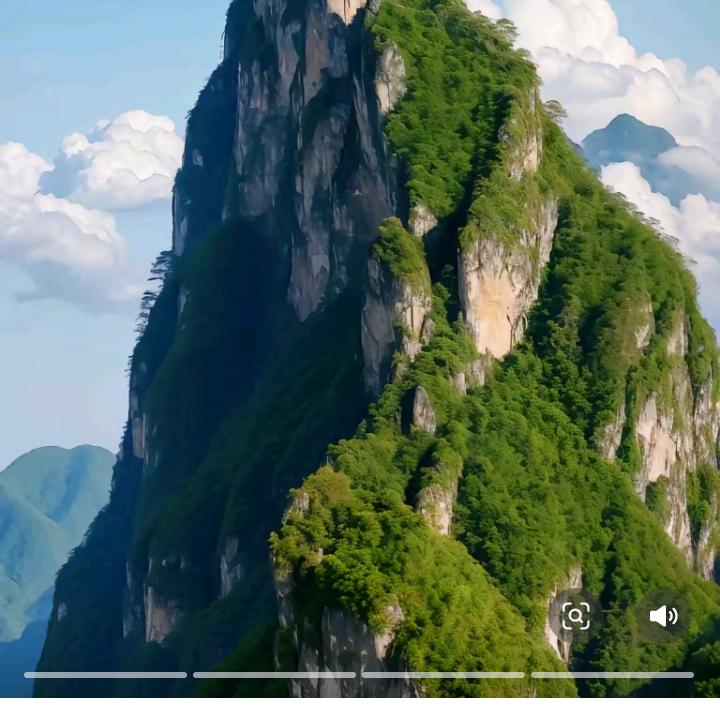Mute the video sound
The height and width of the screenshot is (720, 720).
[x=663, y=616]
